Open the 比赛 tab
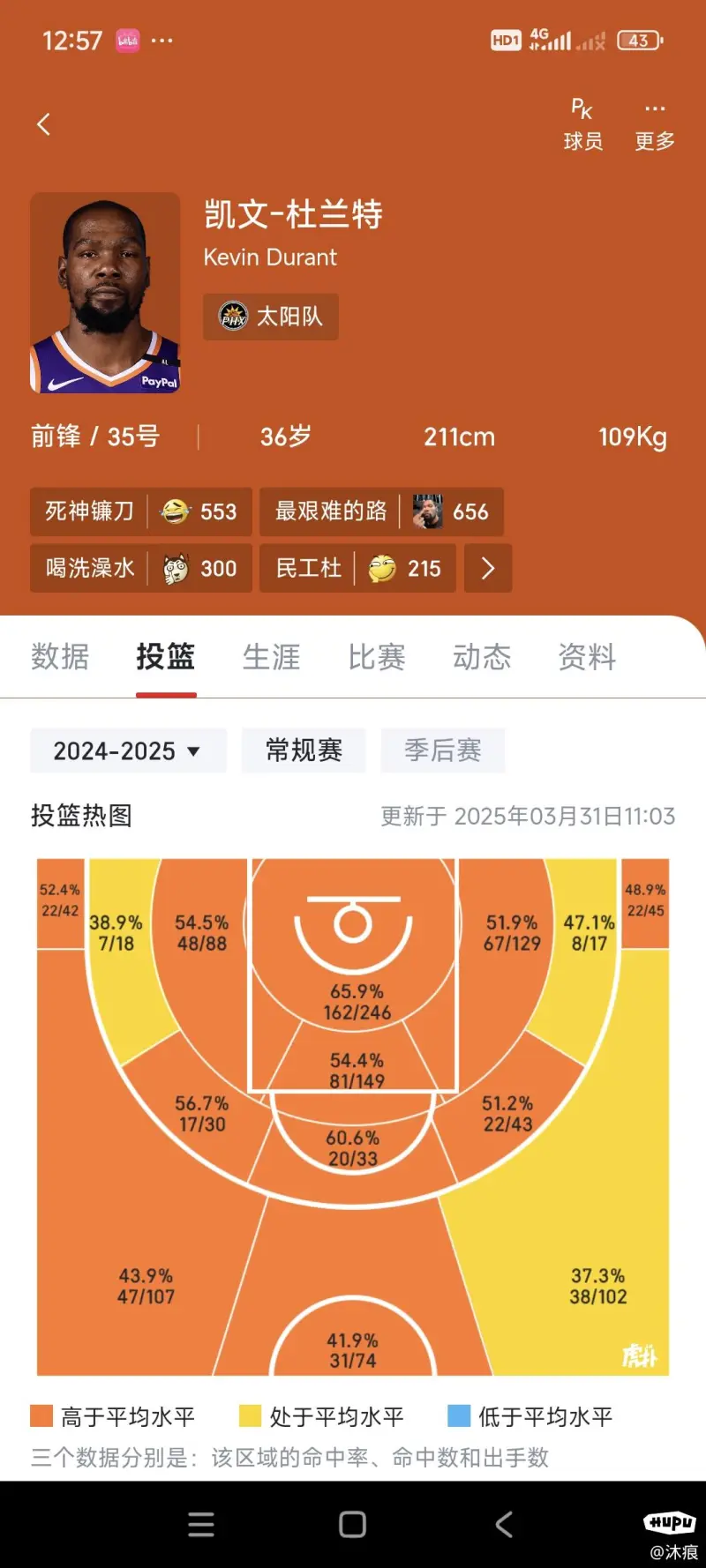Viewport: 706px width, 1568px height. [x=377, y=657]
